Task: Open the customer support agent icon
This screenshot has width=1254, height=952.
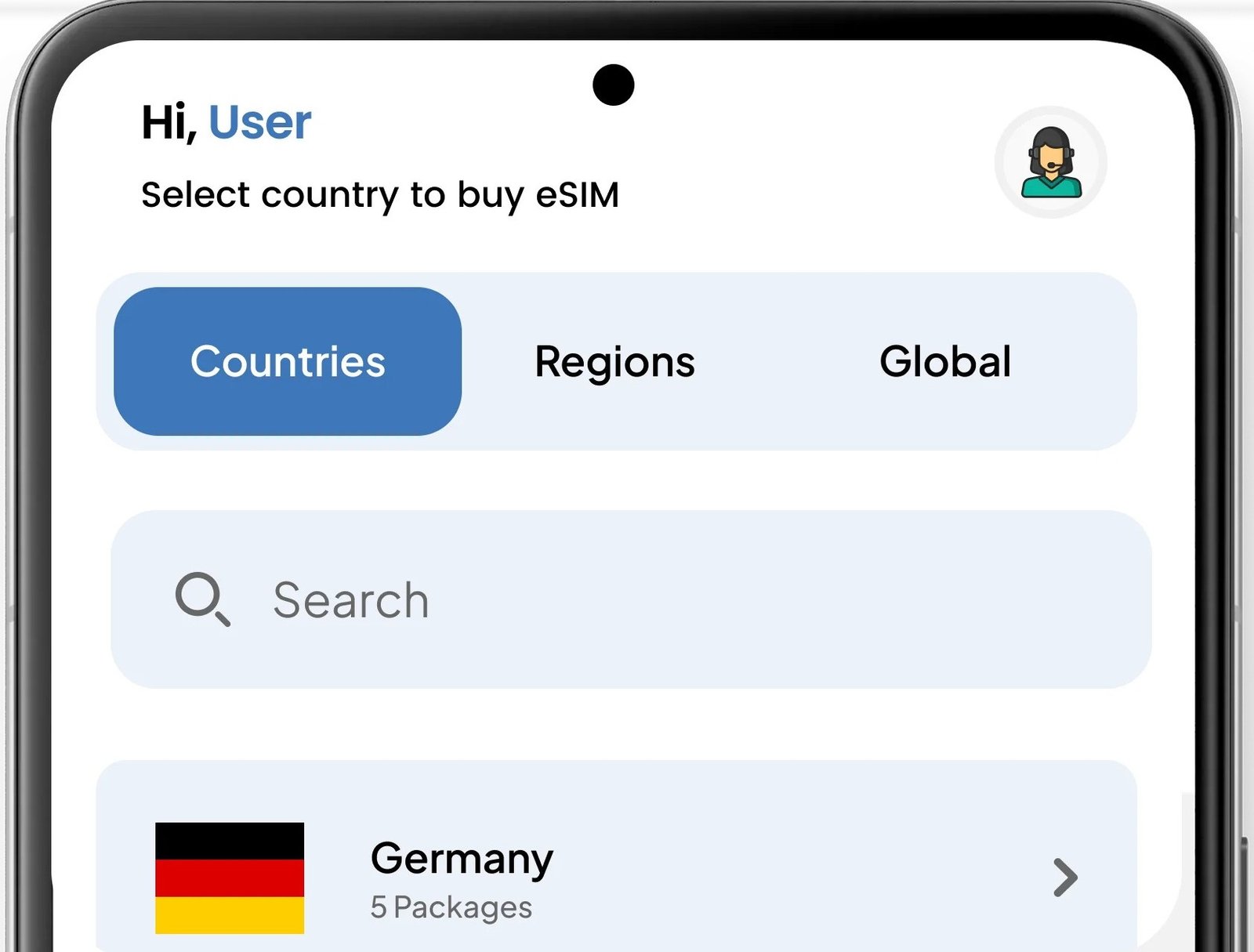Action: pos(1050,162)
